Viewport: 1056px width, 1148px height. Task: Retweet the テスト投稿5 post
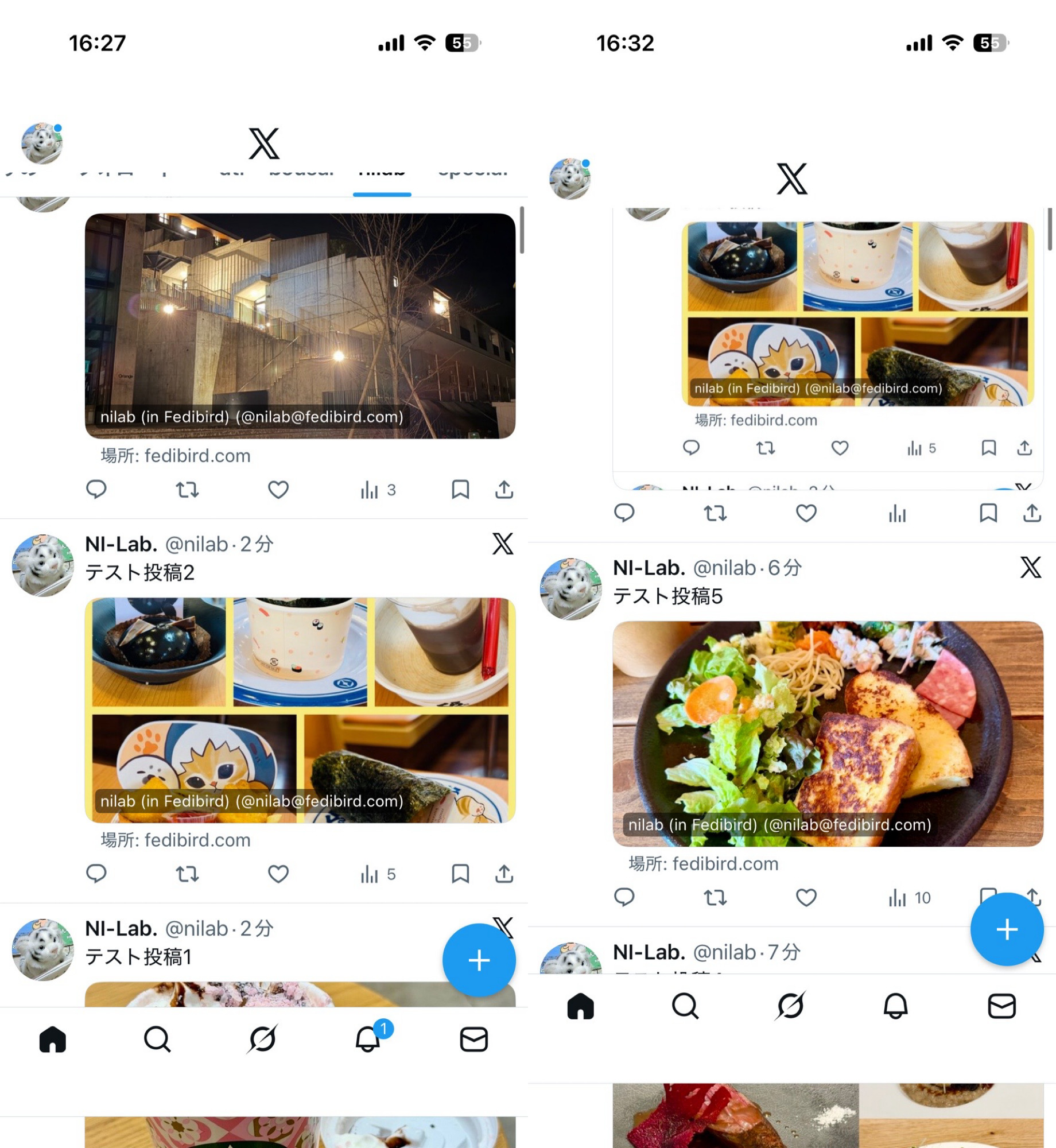click(716, 897)
